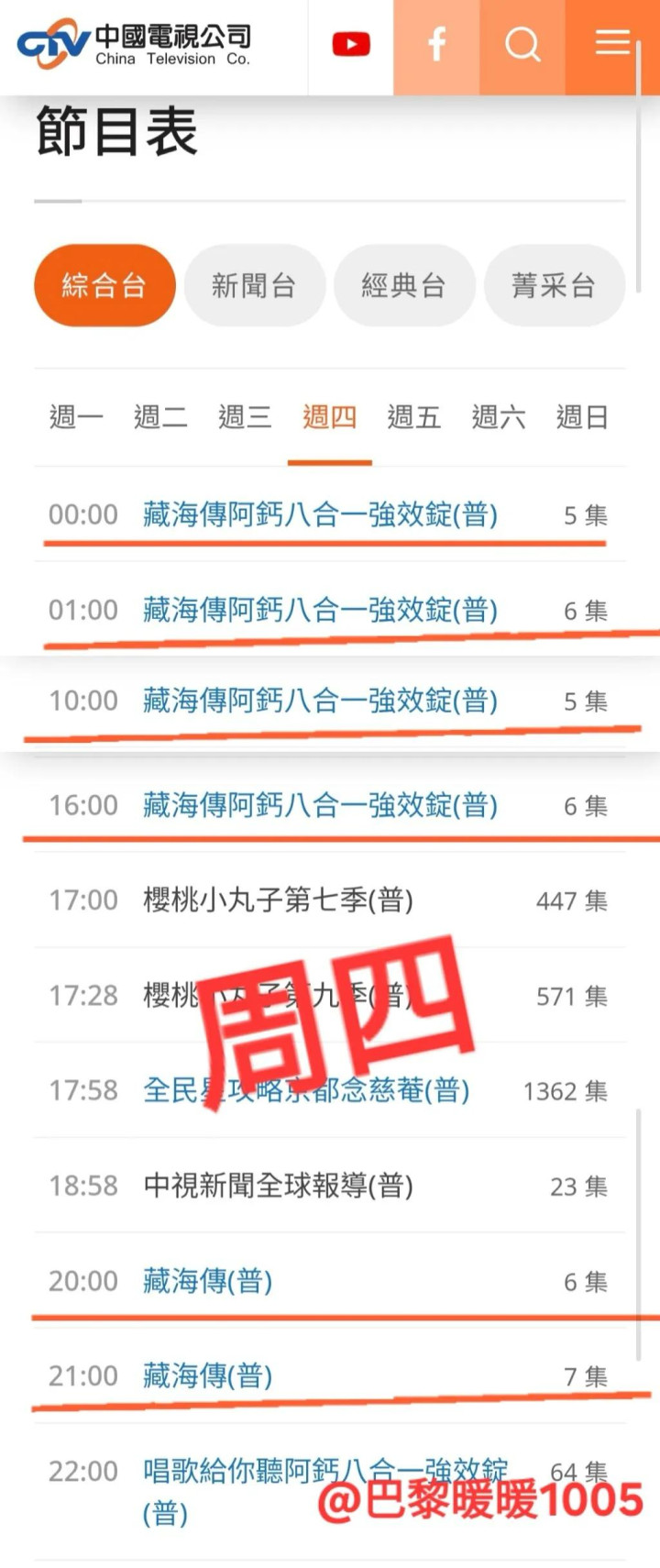
Task: Show the 週二 schedule
Action: coord(160,417)
